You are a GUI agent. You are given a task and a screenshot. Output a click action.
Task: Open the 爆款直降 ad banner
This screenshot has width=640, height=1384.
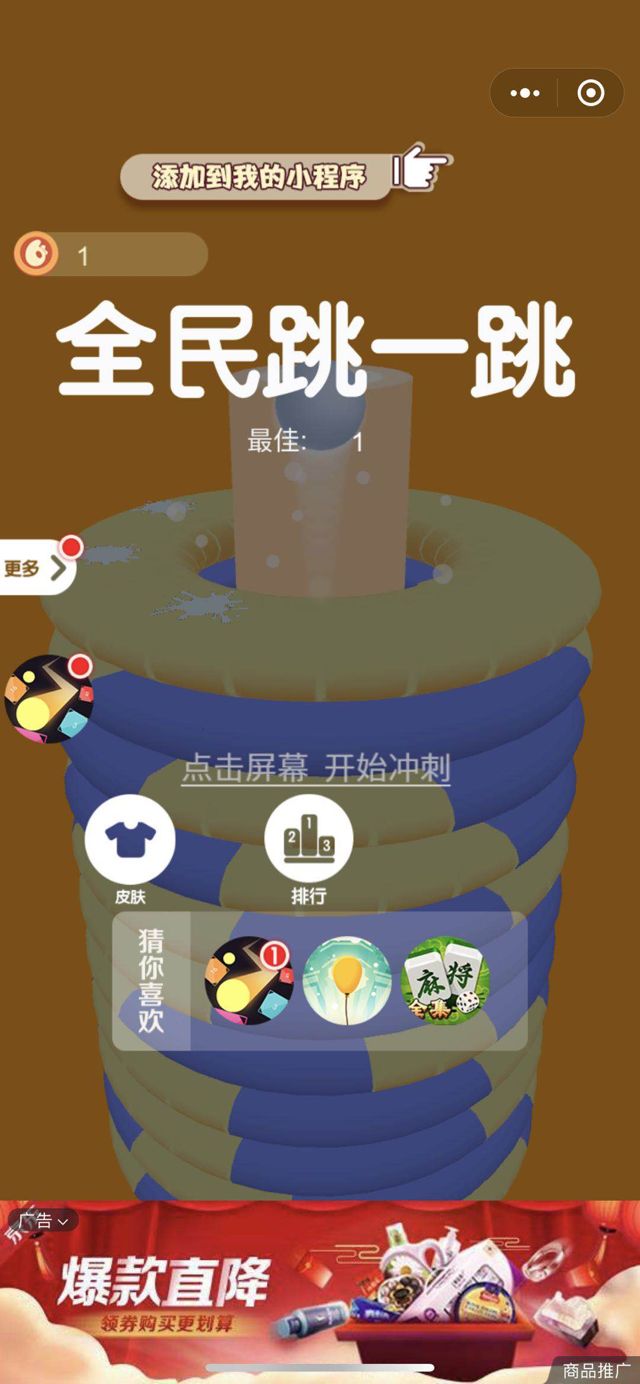320,1290
